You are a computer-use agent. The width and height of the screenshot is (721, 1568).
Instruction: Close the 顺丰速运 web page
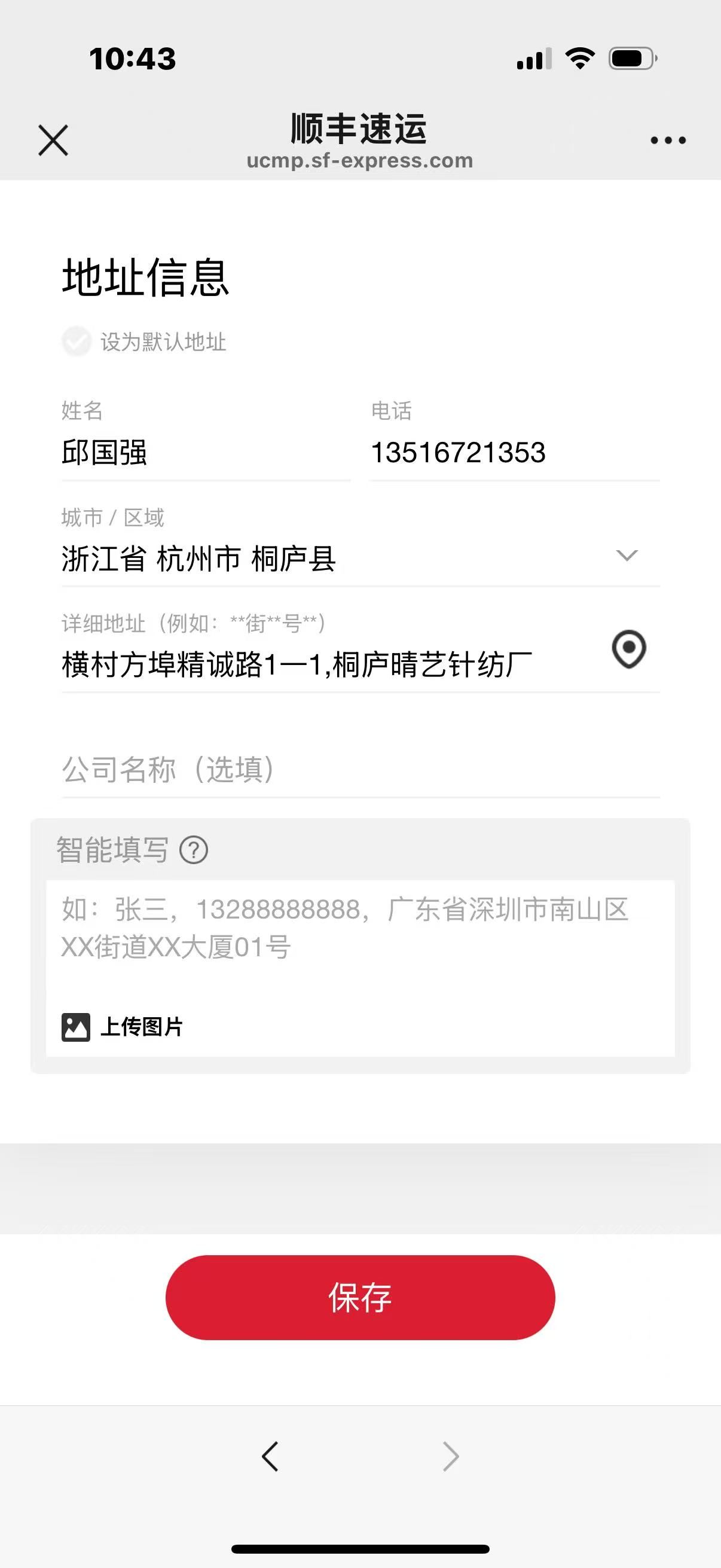[x=54, y=140]
